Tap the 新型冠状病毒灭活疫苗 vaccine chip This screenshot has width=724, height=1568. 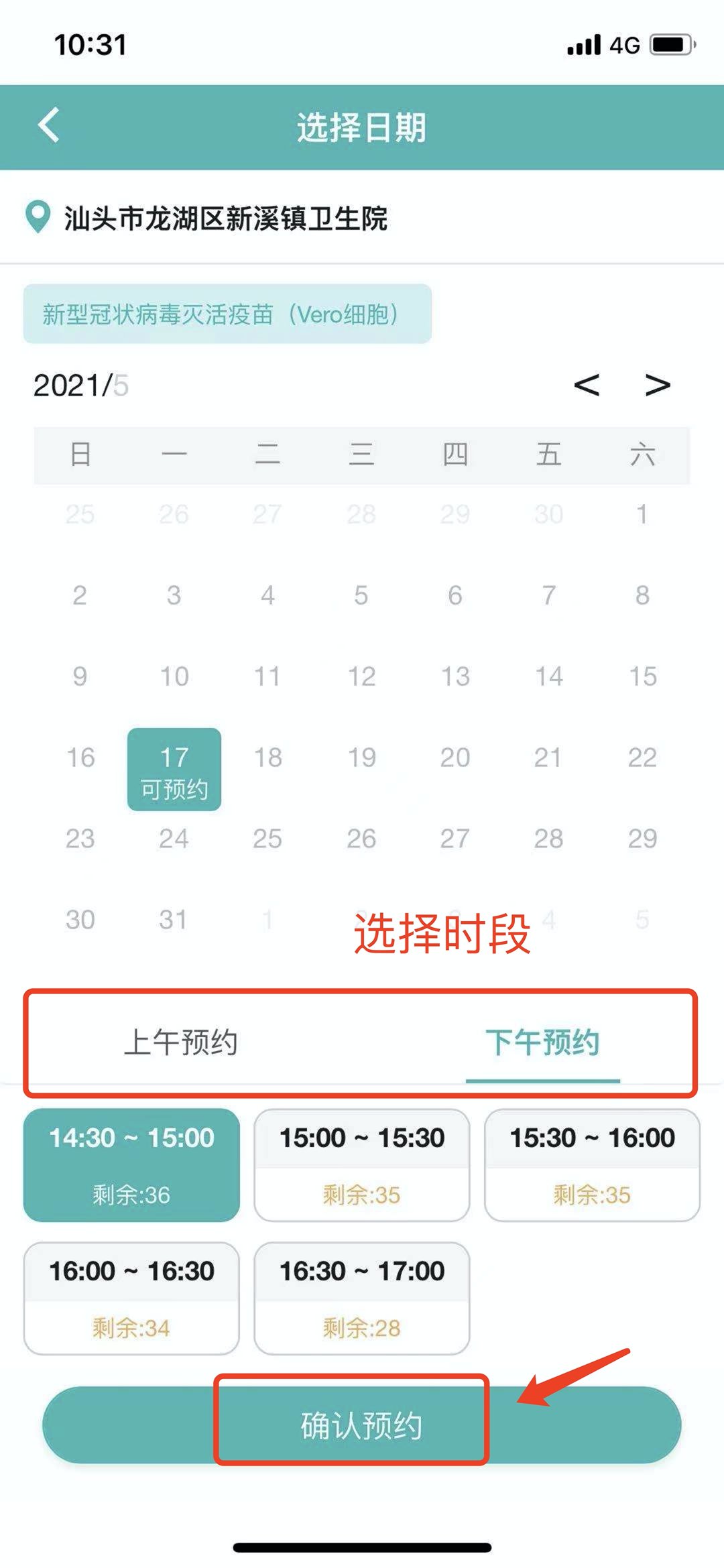coord(227,314)
